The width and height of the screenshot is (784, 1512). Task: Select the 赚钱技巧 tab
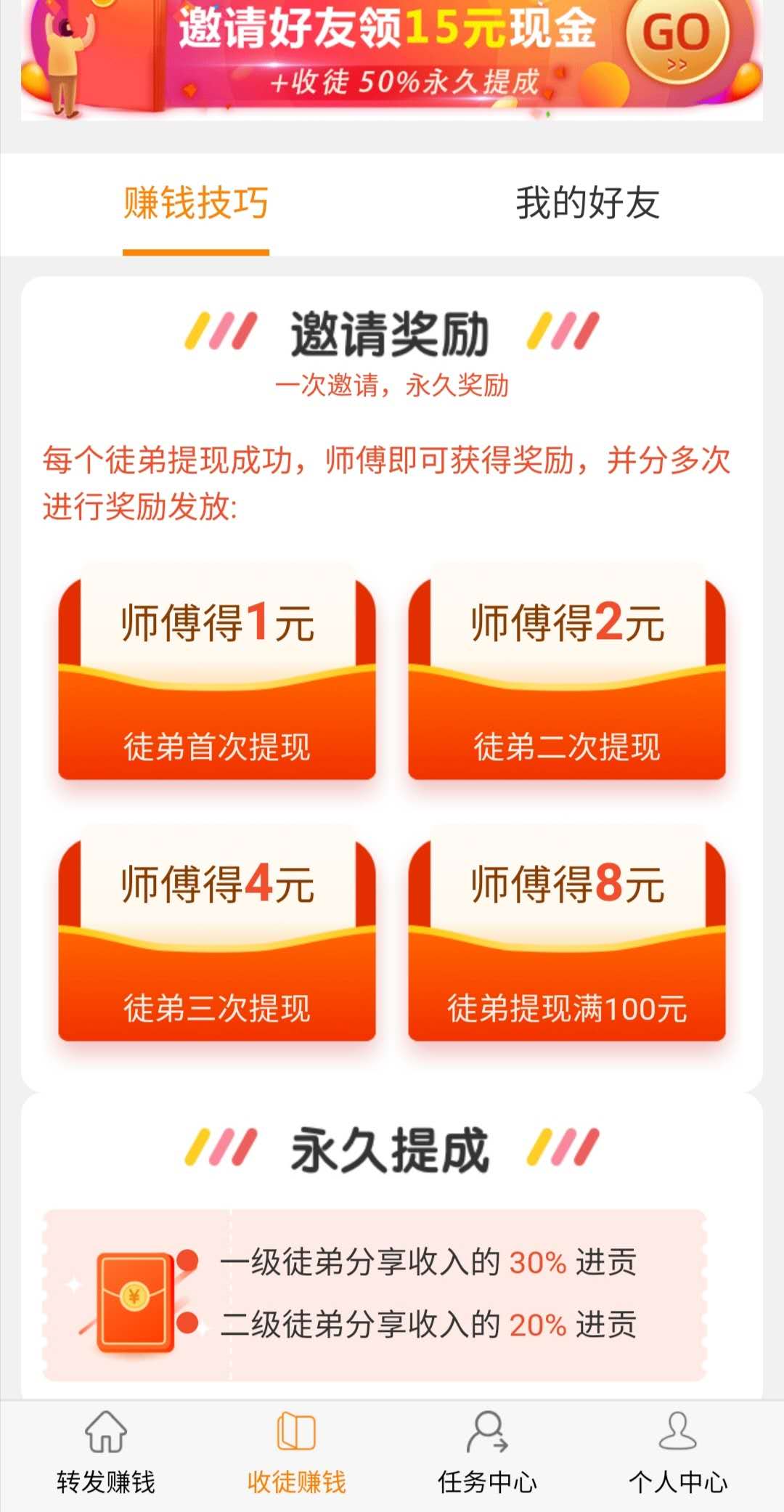[x=196, y=203]
